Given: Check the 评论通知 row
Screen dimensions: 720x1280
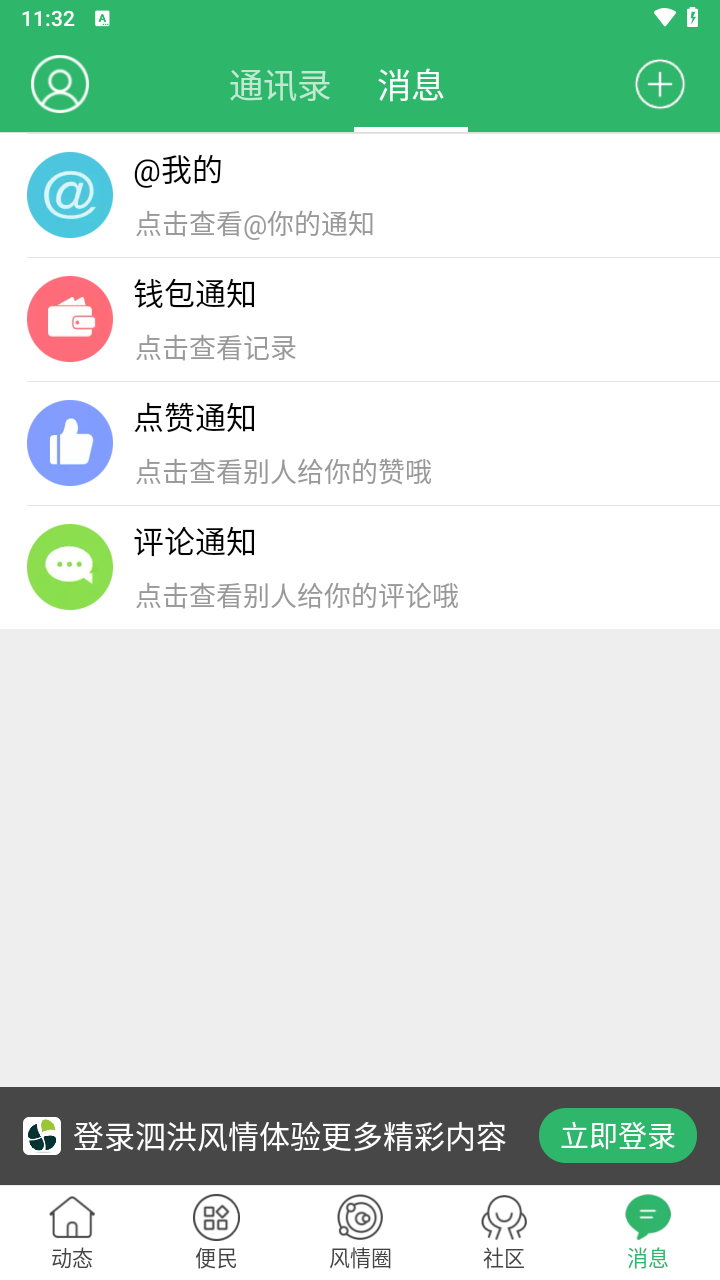Looking at the screenshot, I should [360, 568].
